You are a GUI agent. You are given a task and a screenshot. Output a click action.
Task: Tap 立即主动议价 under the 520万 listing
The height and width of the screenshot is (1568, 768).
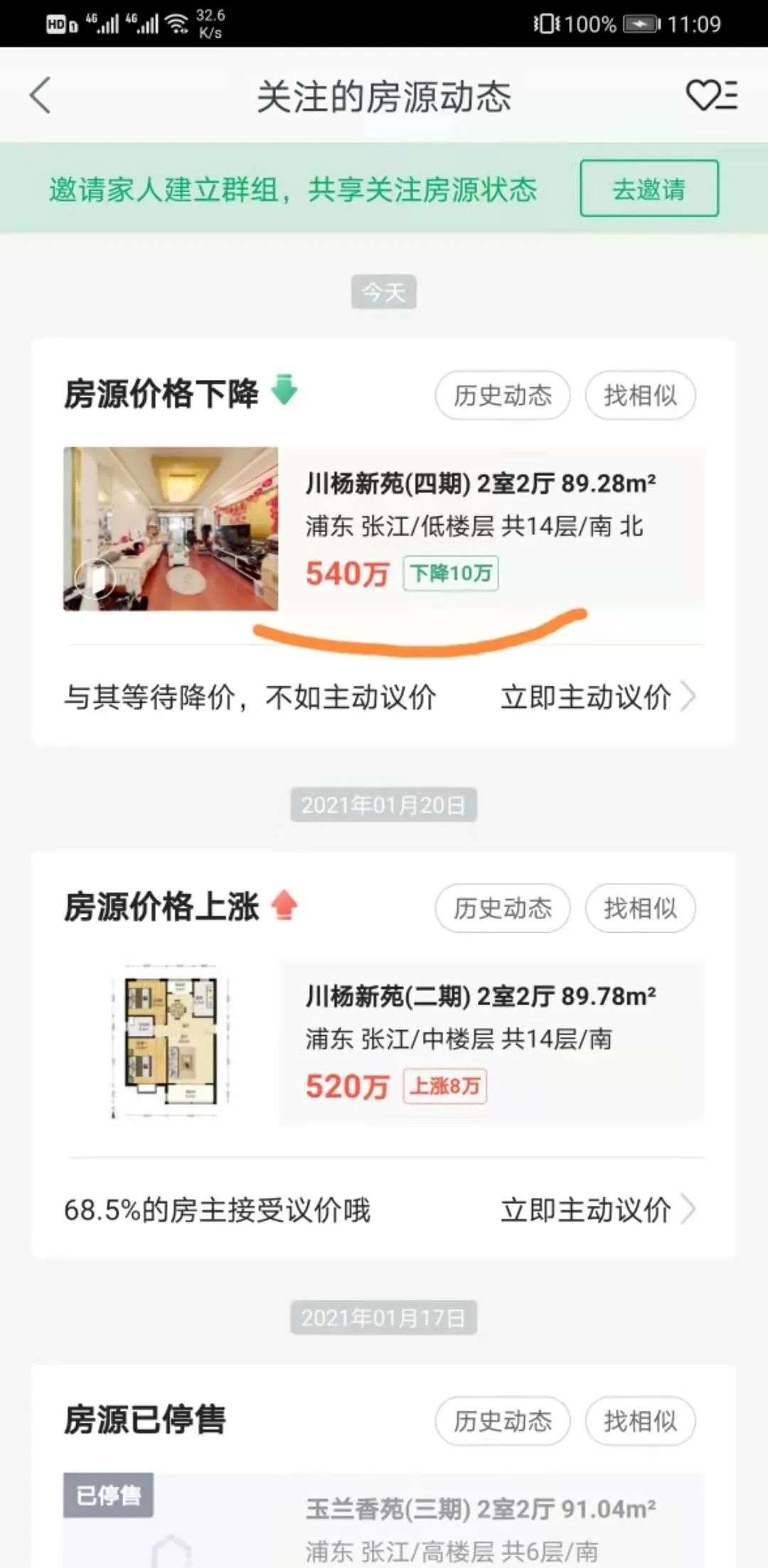click(x=596, y=1209)
